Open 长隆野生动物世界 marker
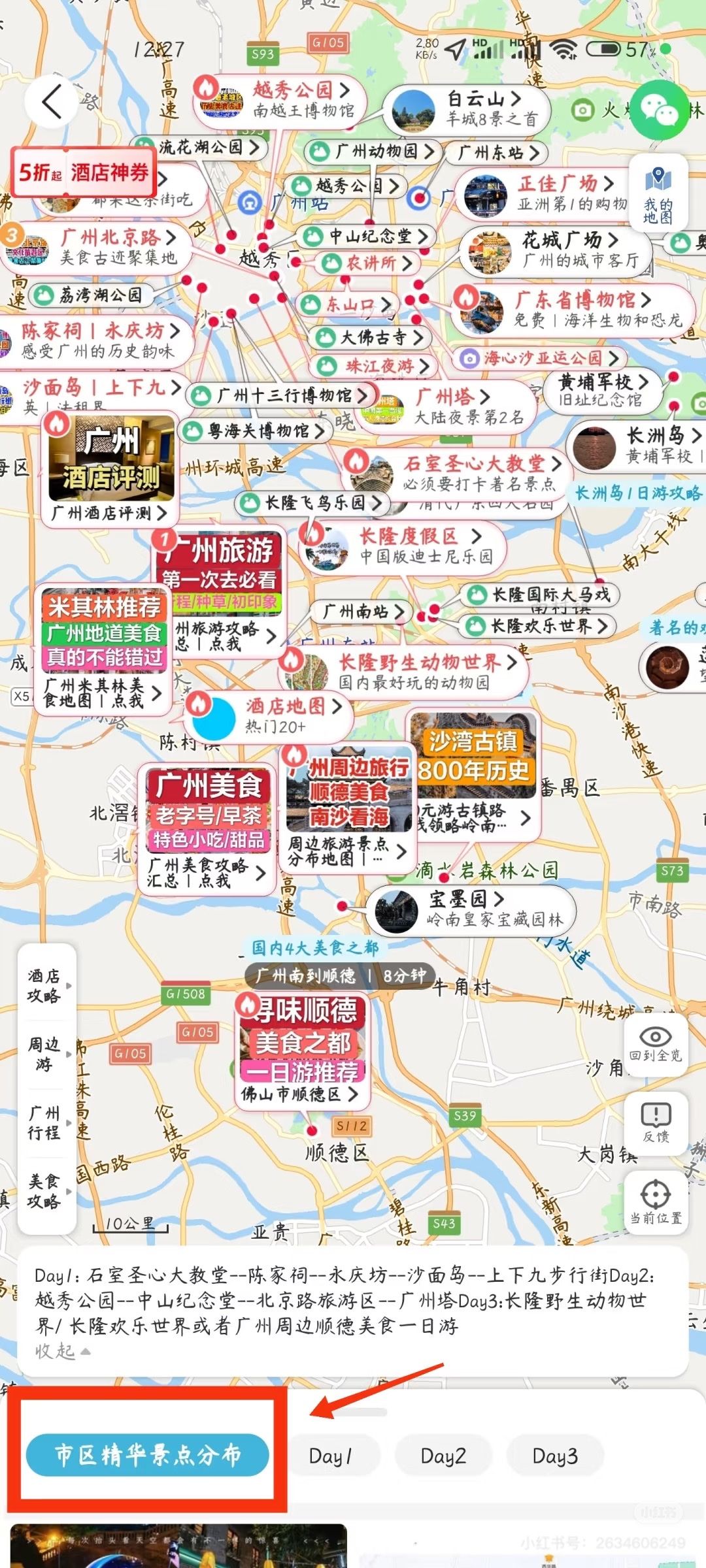706x1568 pixels. pos(405,672)
